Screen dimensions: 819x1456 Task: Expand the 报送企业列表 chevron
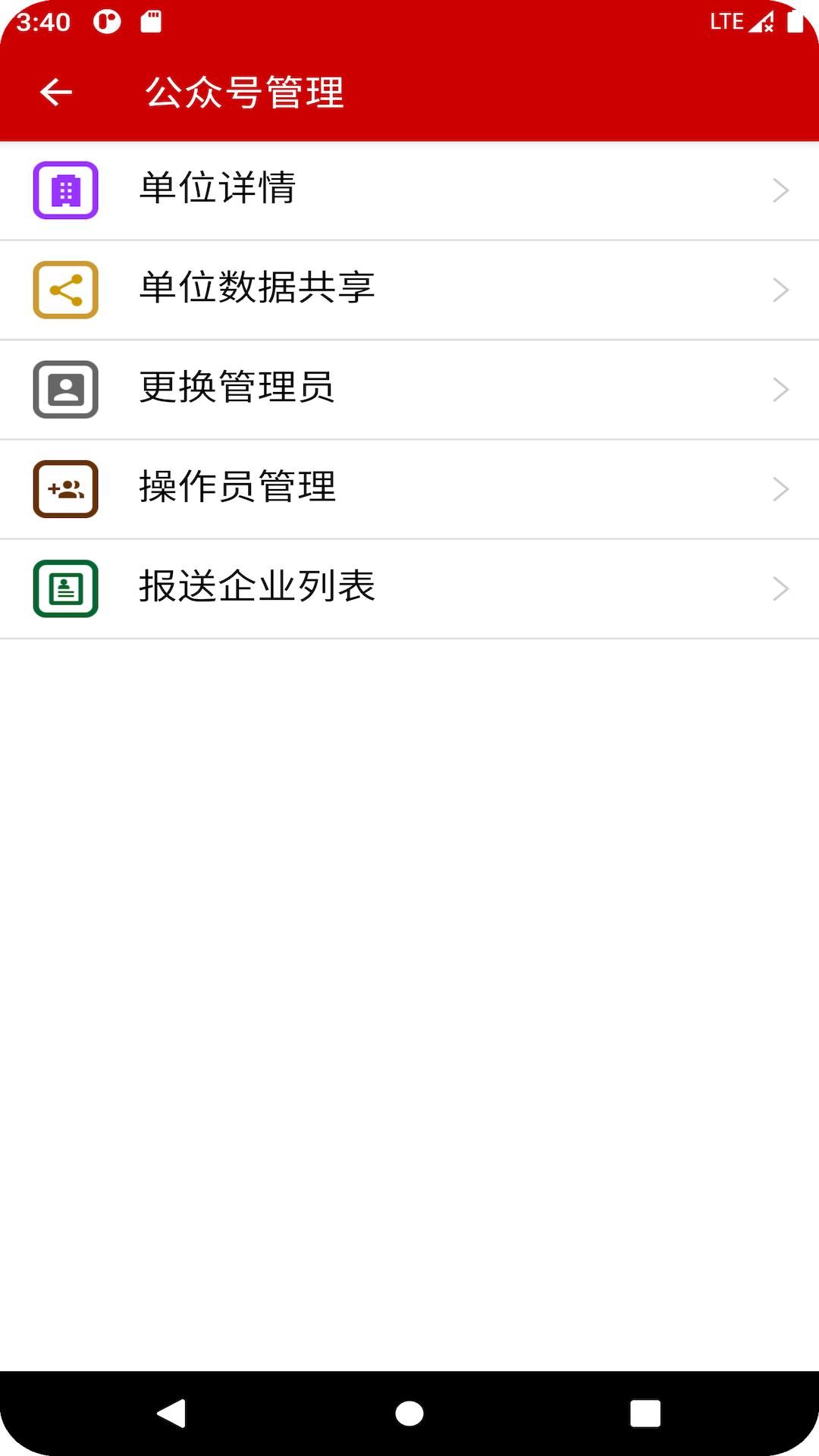pyautogui.click(x=780, y=588)
